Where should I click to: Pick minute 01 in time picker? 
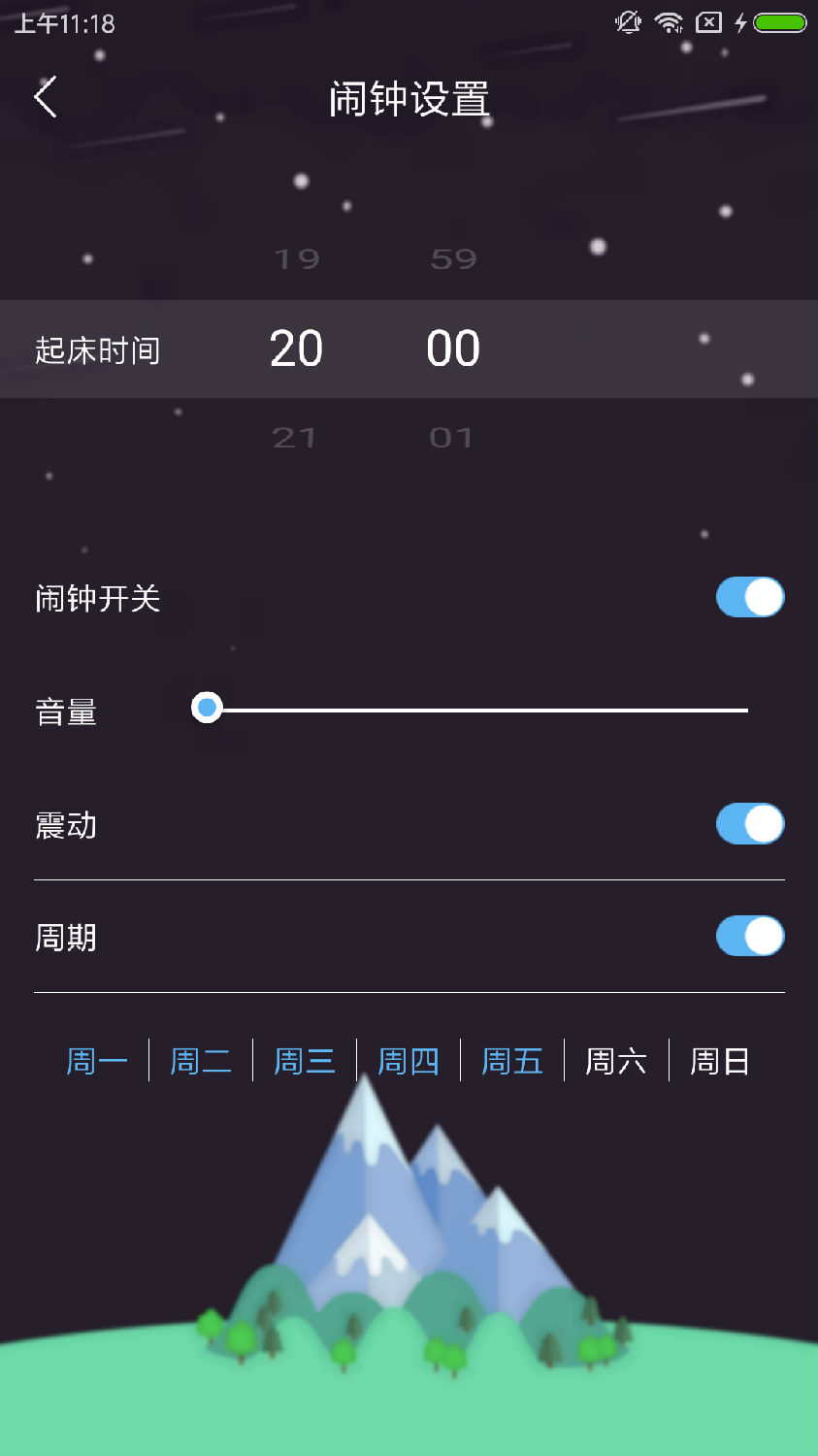[451, 438]
